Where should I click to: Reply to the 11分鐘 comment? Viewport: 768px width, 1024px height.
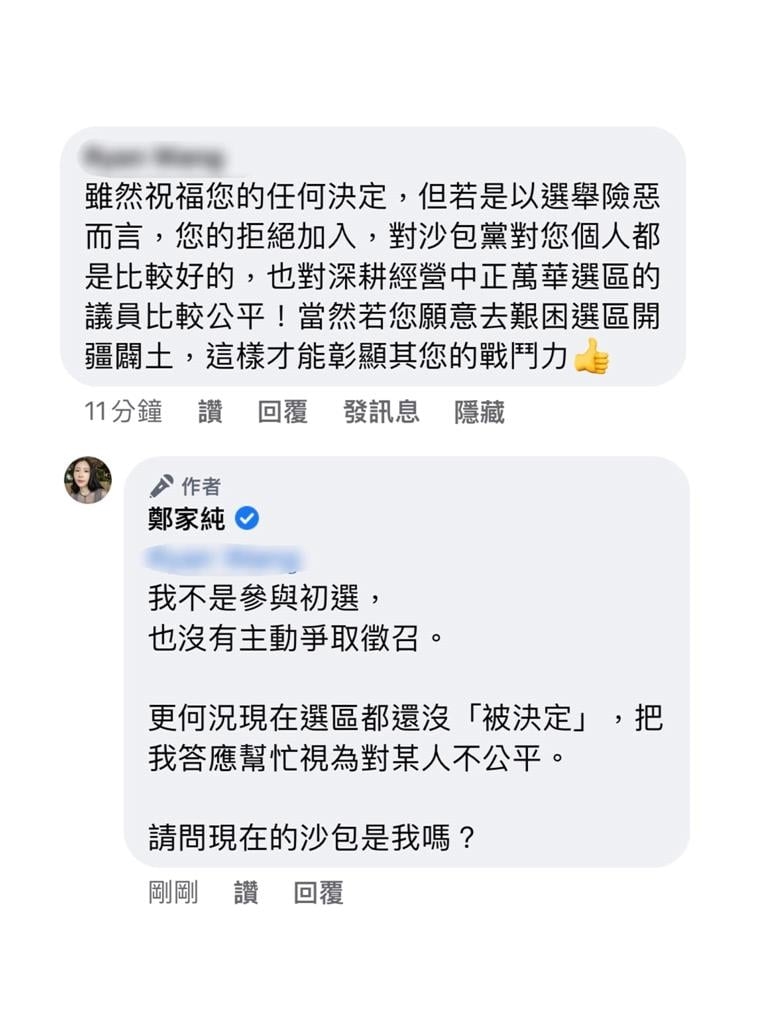tap(282, 412)
